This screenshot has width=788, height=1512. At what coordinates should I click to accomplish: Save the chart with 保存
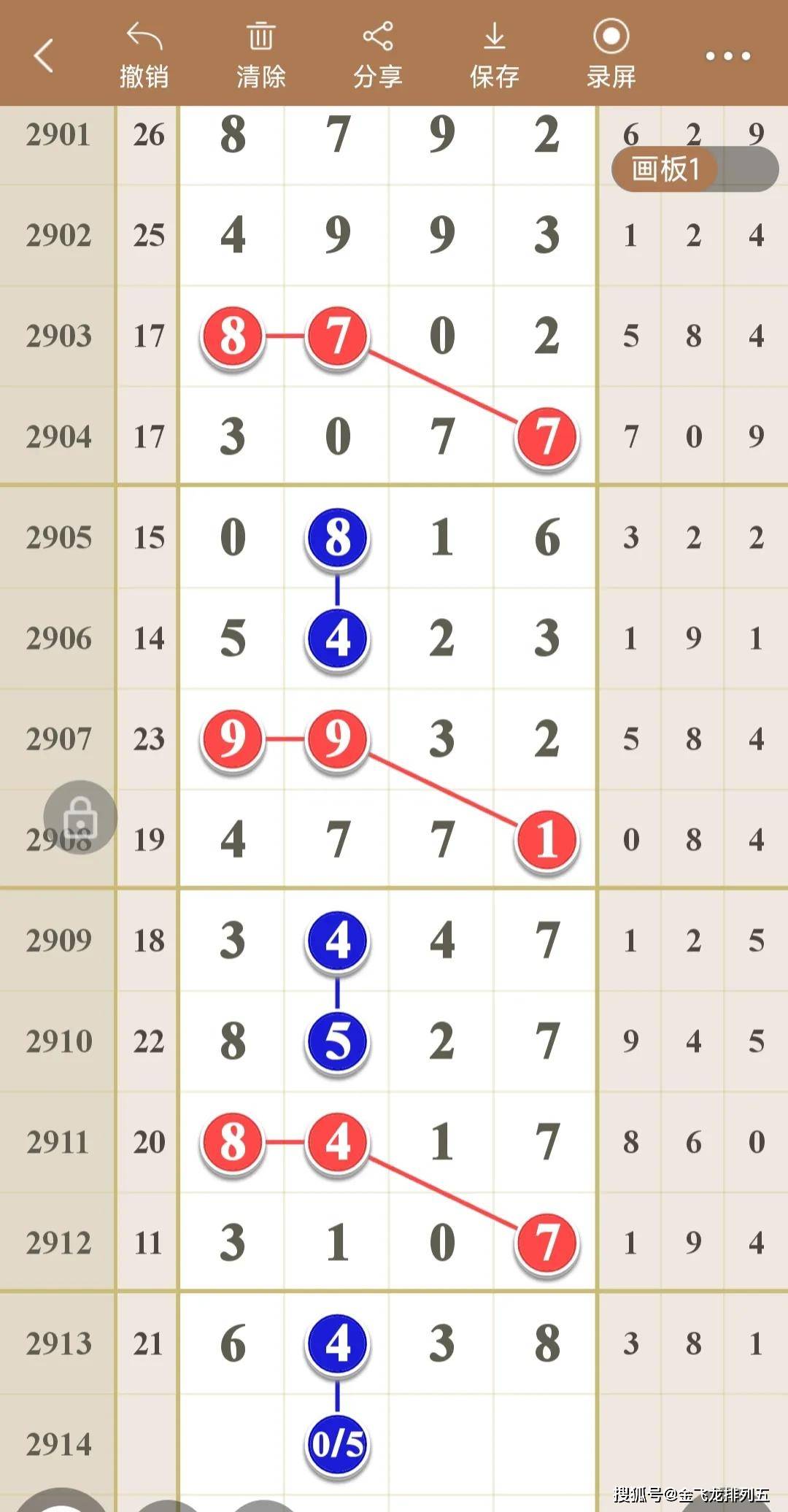click(x=494, y=55)
